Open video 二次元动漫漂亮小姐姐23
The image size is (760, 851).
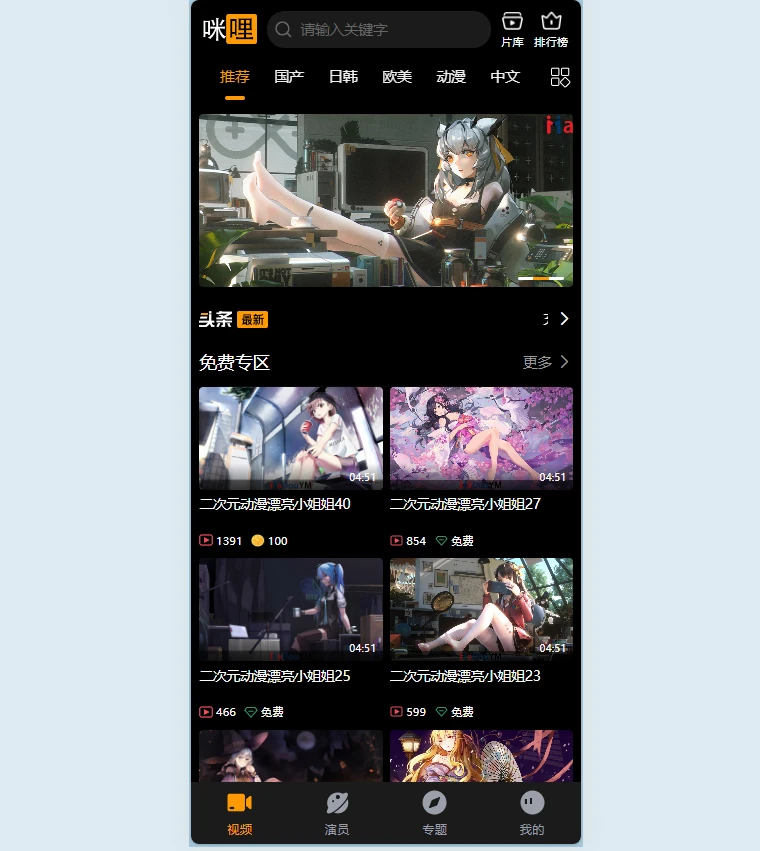pyautogui.click(x=481, y=609)
